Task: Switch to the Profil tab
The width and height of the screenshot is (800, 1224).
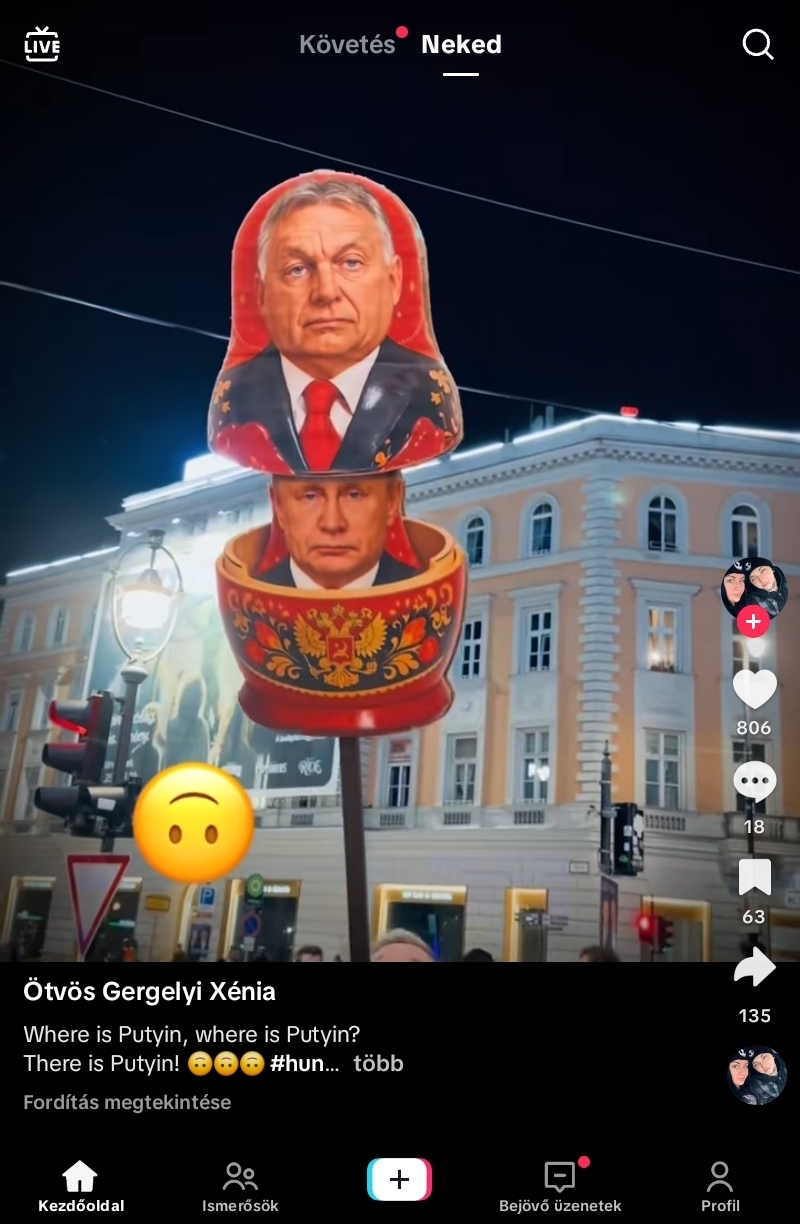Action: click(720, 1186)
